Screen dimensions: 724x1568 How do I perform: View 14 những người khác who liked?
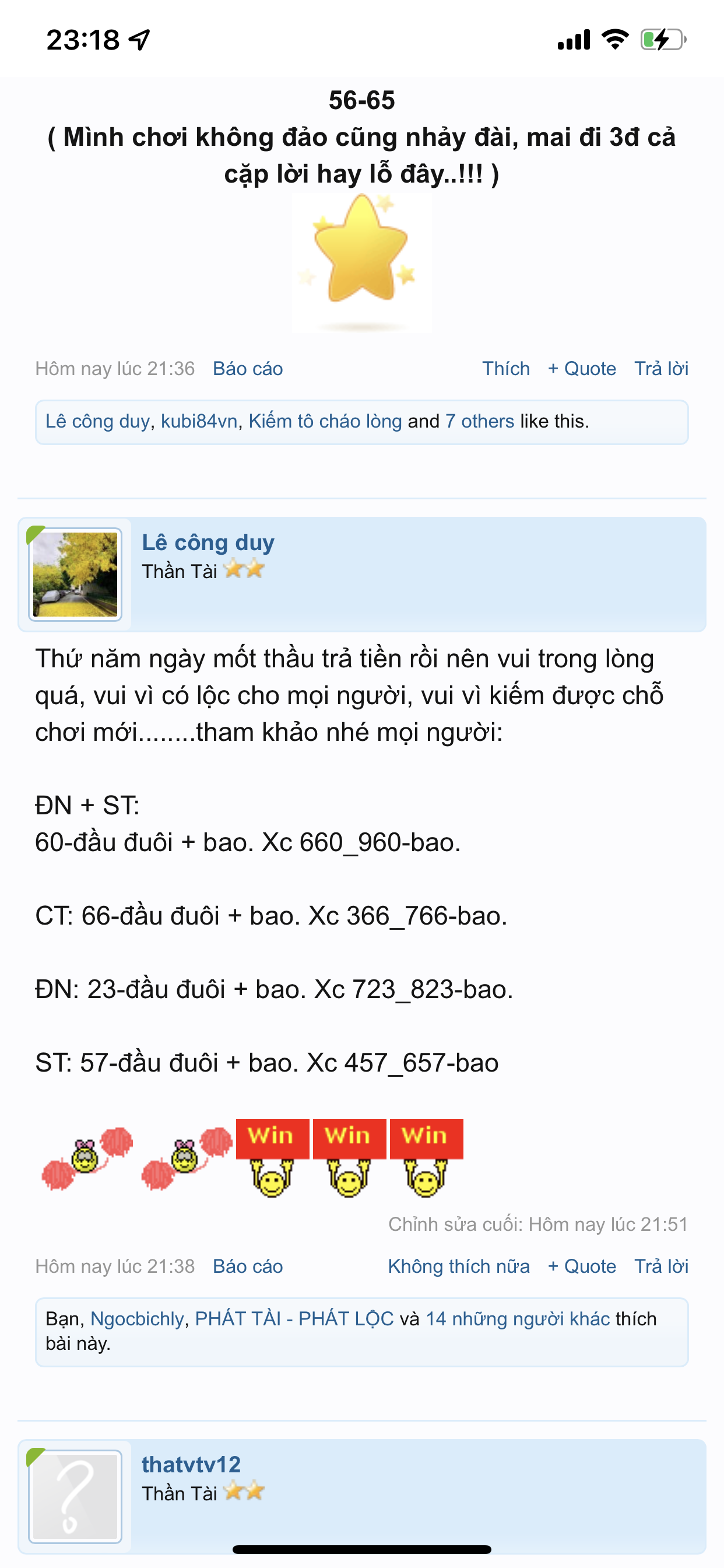point(518,1318)
